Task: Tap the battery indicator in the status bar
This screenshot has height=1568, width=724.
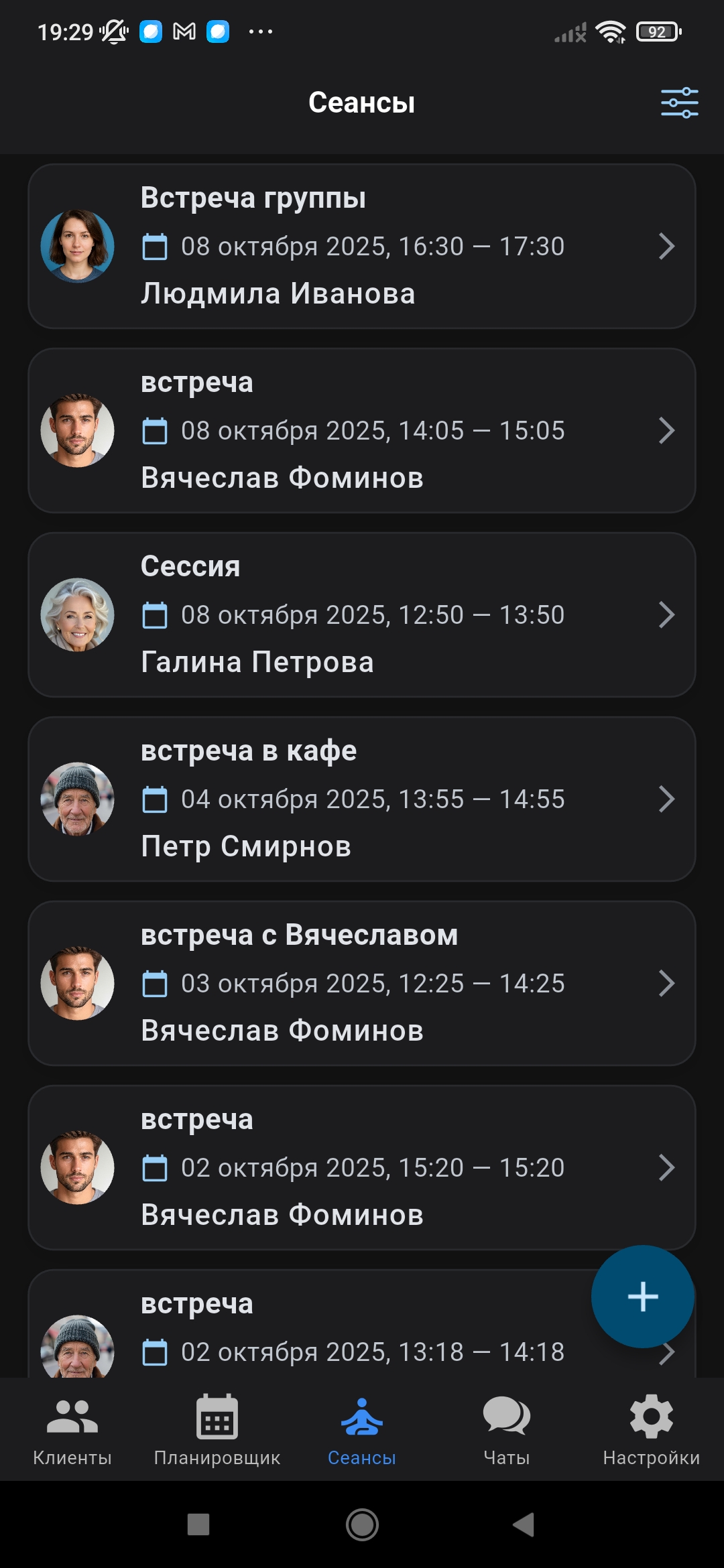Action: click(656, 31)
